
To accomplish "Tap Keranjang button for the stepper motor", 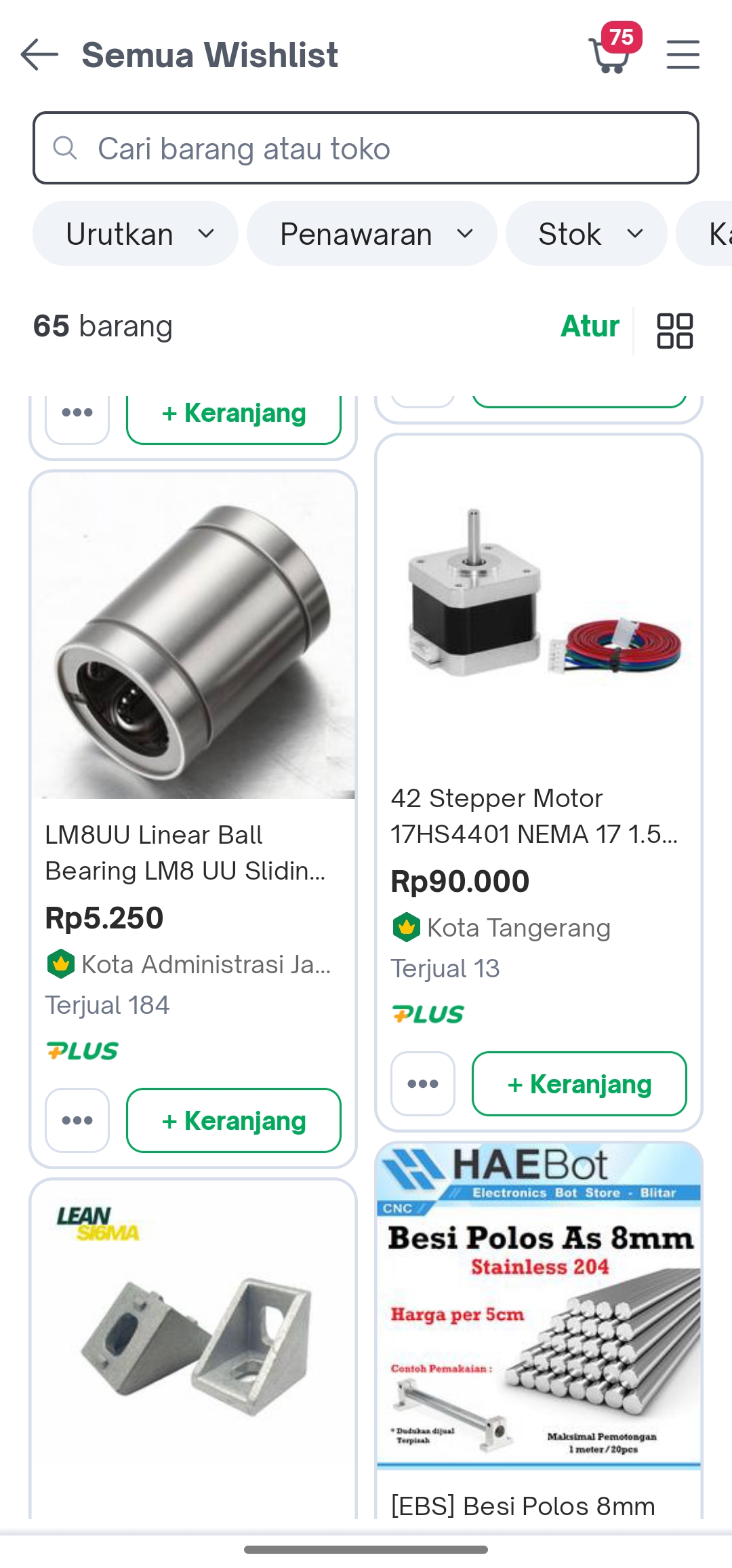I will 579,1083.
